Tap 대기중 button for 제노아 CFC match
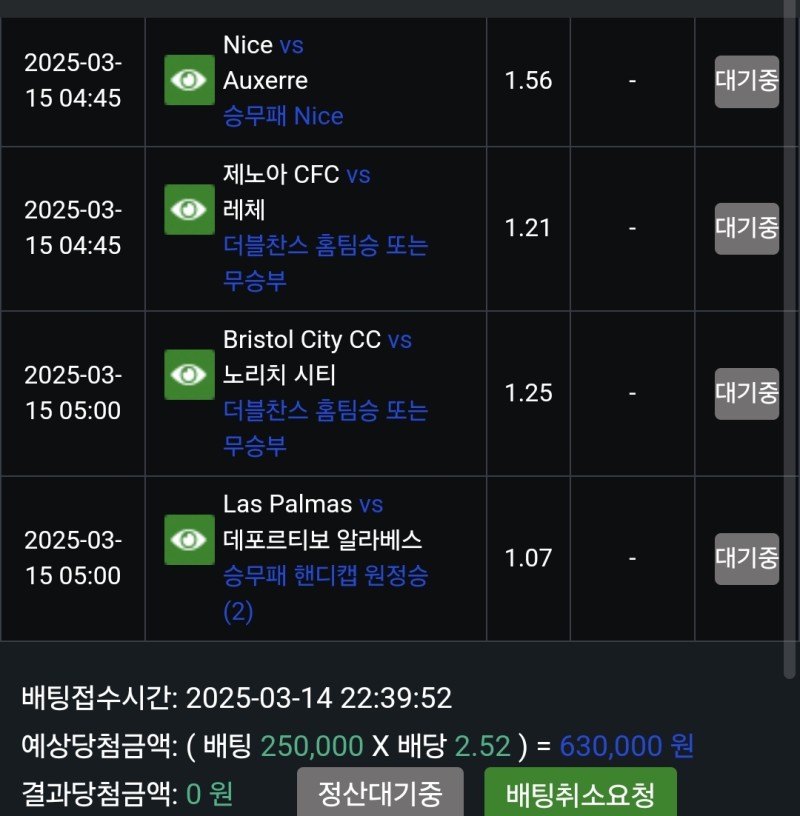Image resolution: width=800 pixels, height=816 pixels. 746,228
